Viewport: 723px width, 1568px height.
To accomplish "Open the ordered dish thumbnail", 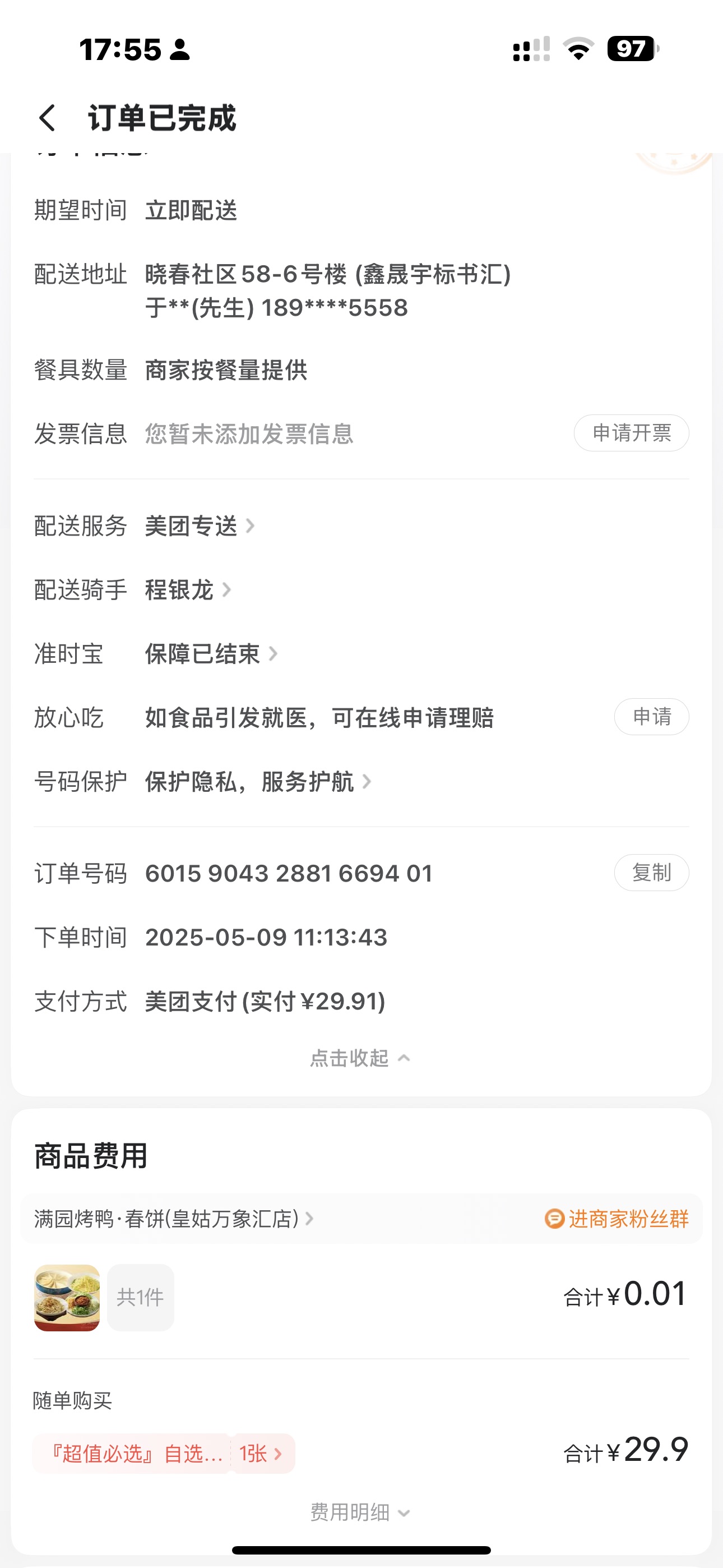I will [67, 1298].
